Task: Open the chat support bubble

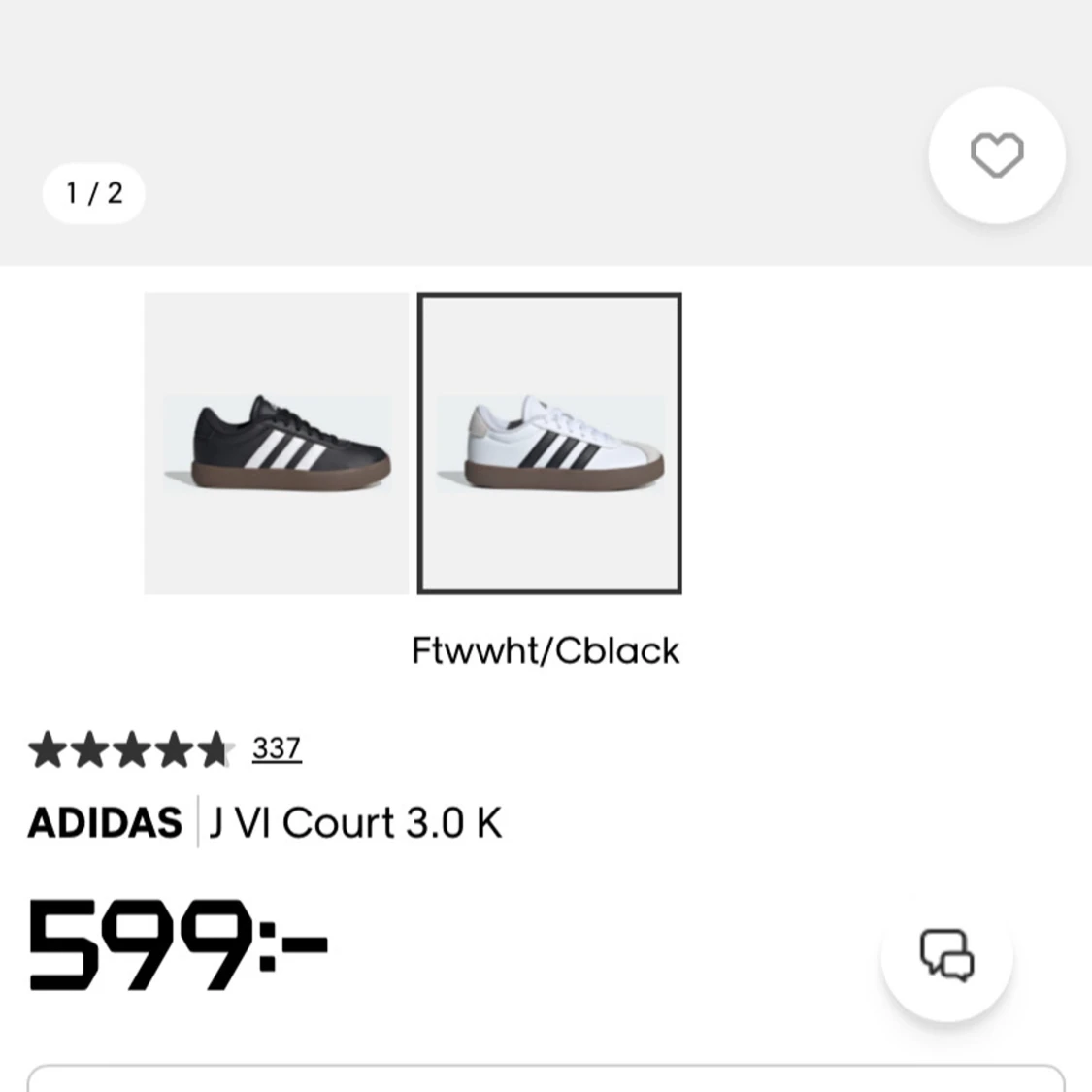Action: click(x=946, y=955)
